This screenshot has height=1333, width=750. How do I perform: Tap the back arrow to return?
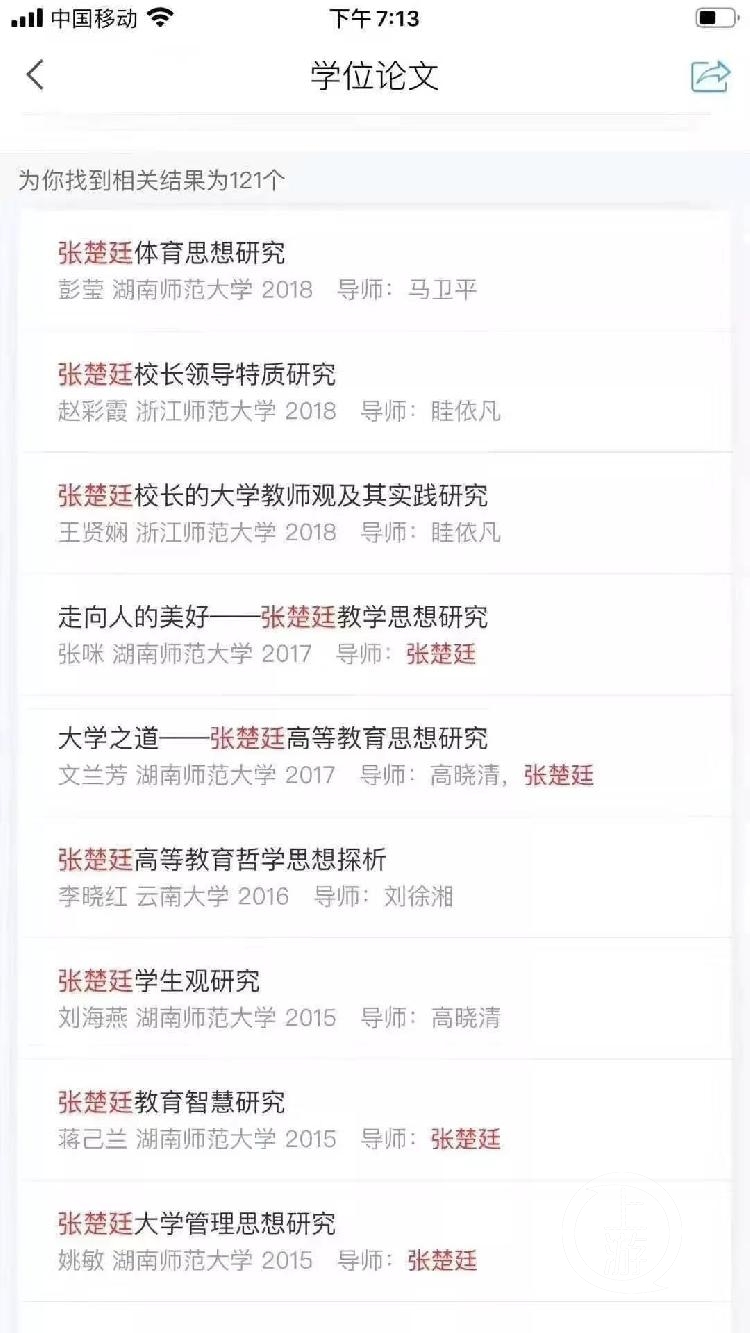click(35, 76)
